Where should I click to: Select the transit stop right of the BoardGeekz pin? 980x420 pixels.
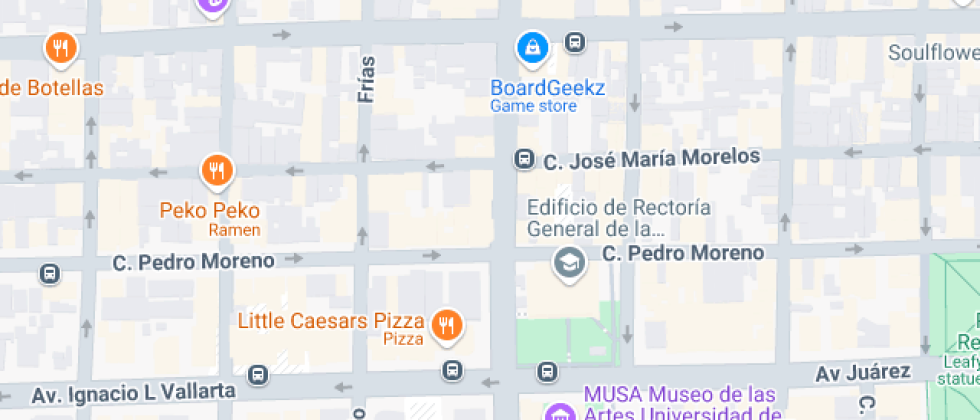(x=575, y=43)
